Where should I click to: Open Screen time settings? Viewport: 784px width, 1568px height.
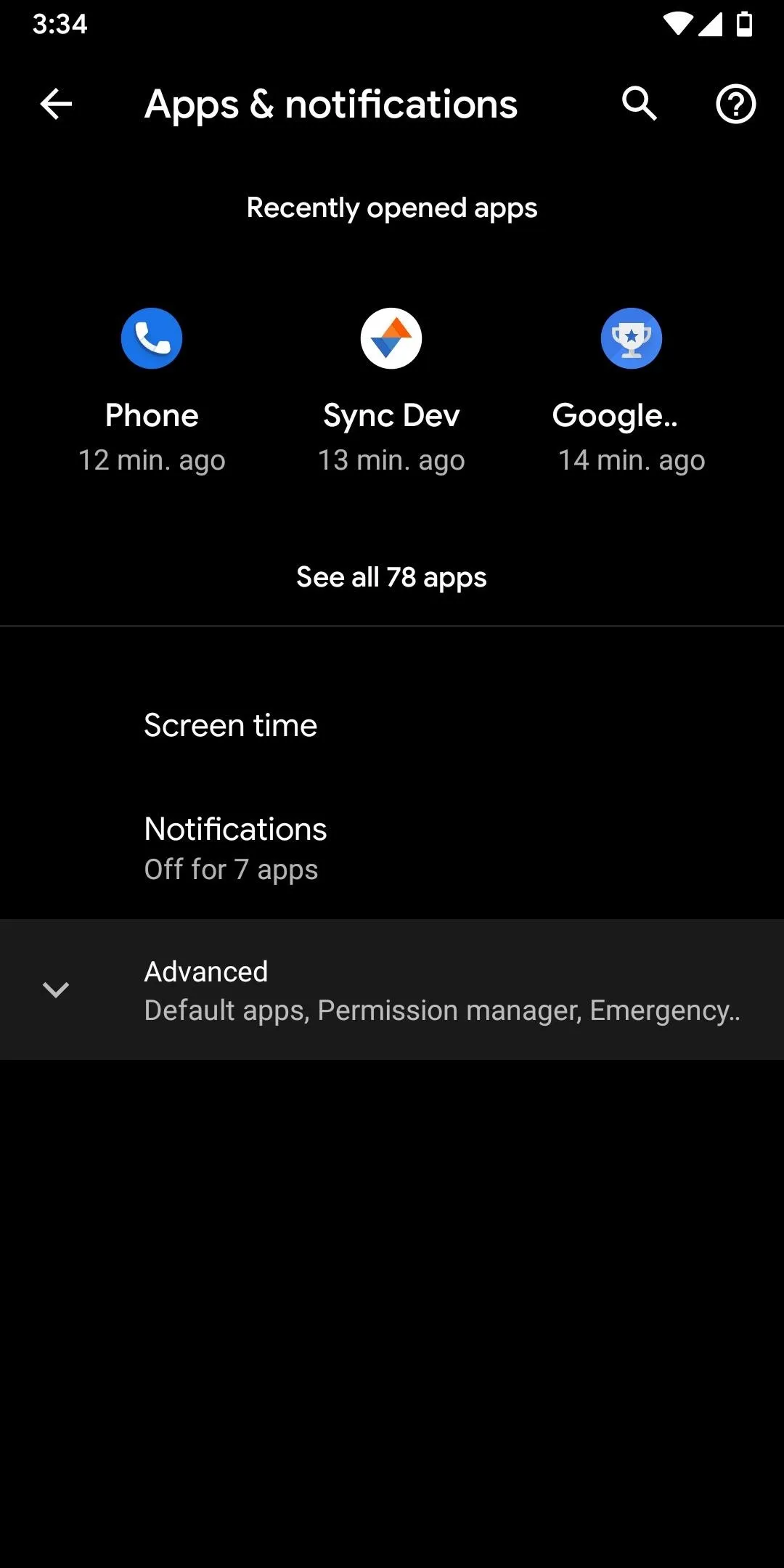pyautogui.click(x=392, y=725)
